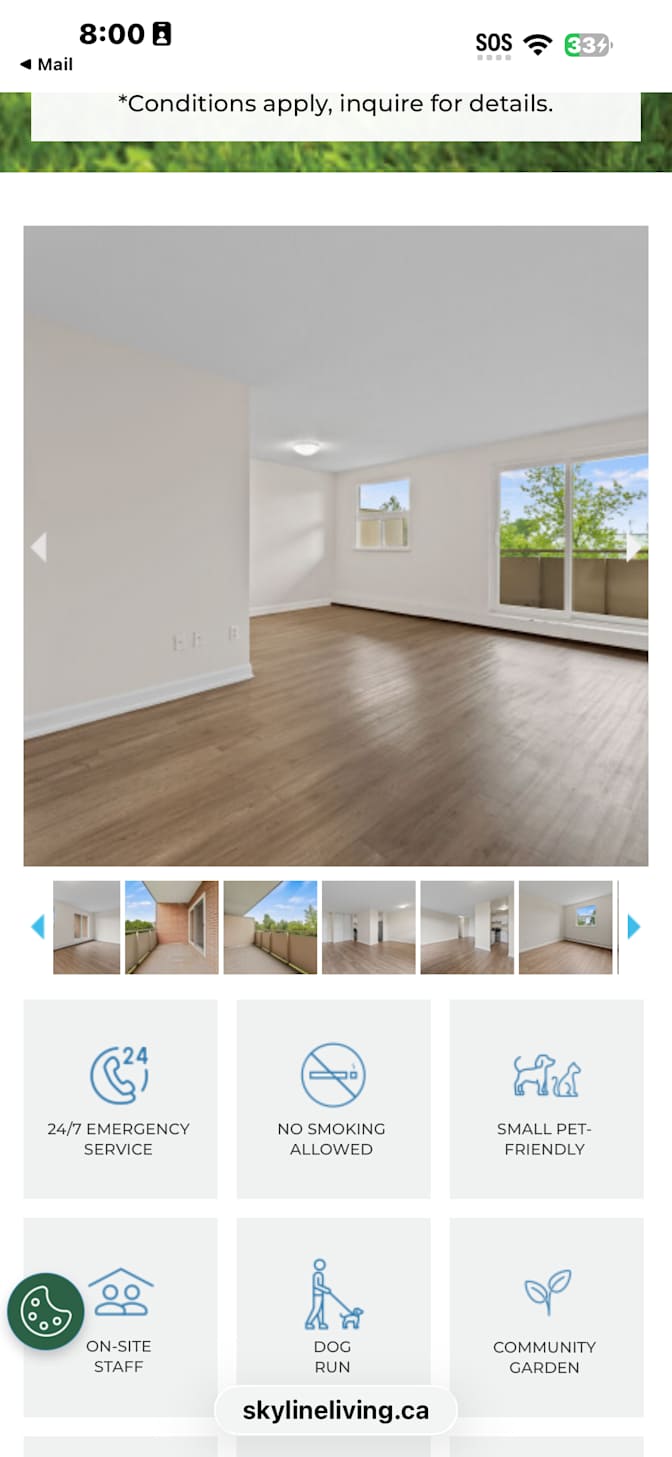Select the last thumbnail showing a window
Screen dimensions: 672x1457
tap(565, 927)
